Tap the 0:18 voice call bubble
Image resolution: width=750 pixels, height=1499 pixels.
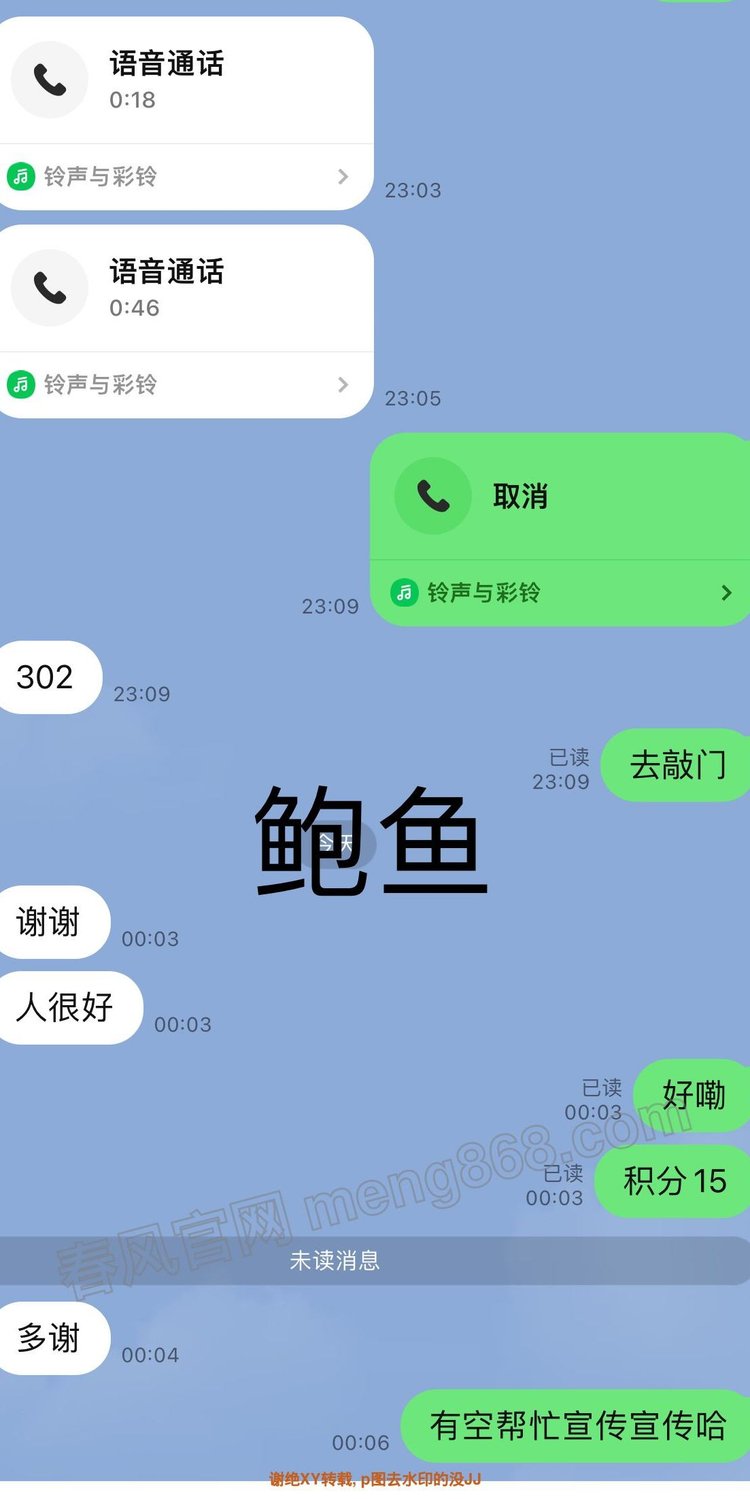185,80
